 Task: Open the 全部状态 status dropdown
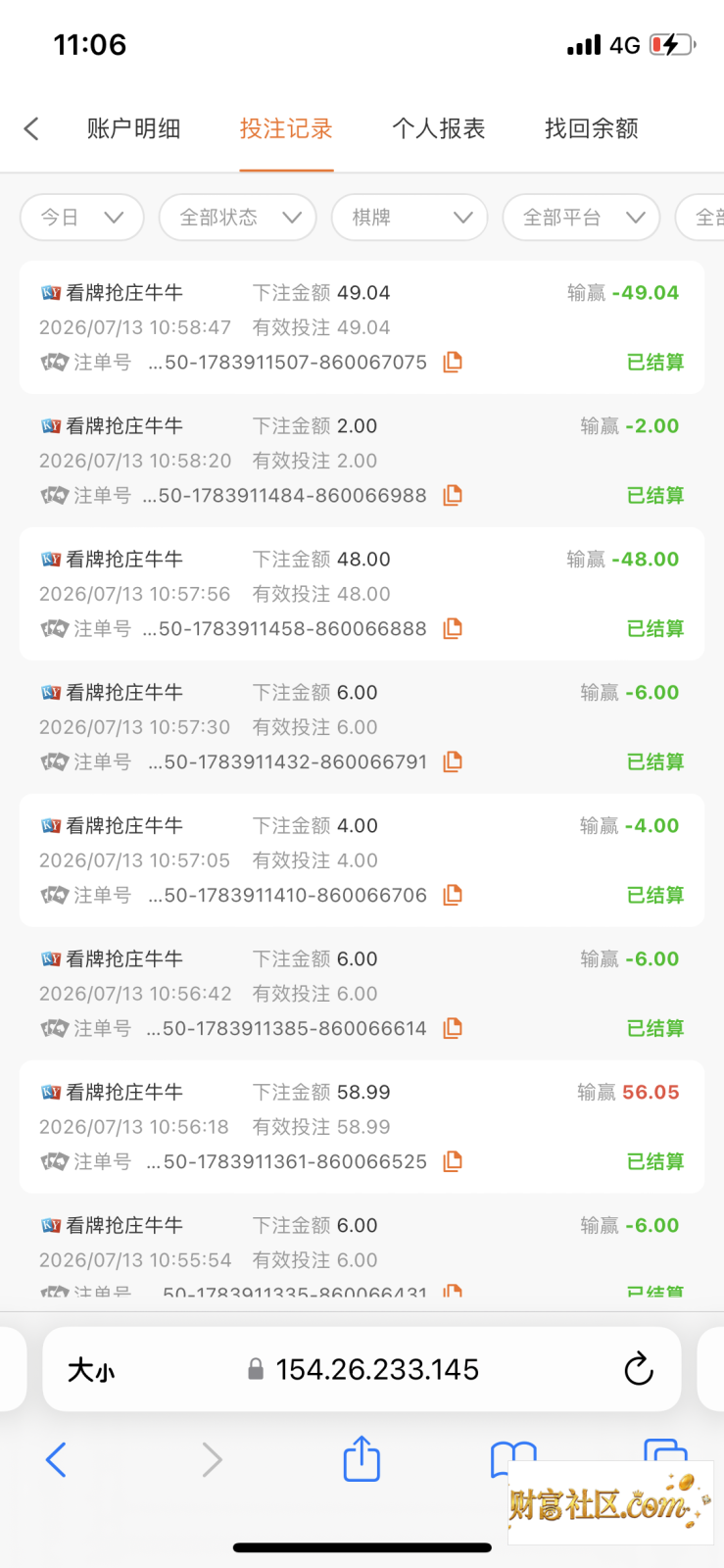[x=238, y=218]
